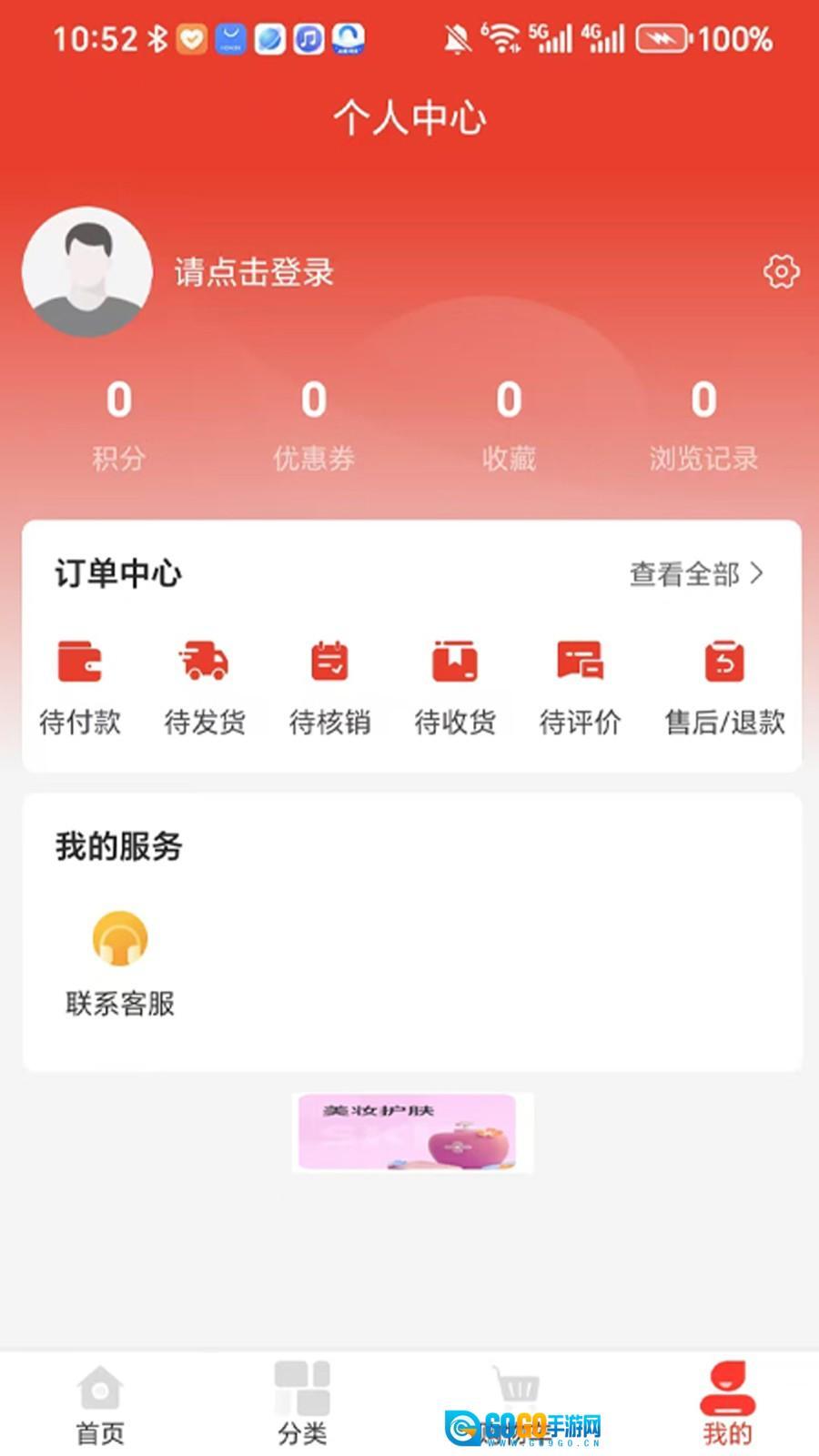The image size is (819, 1456).
Task: Open the 待付款 wallet icon
Action: 80,662
